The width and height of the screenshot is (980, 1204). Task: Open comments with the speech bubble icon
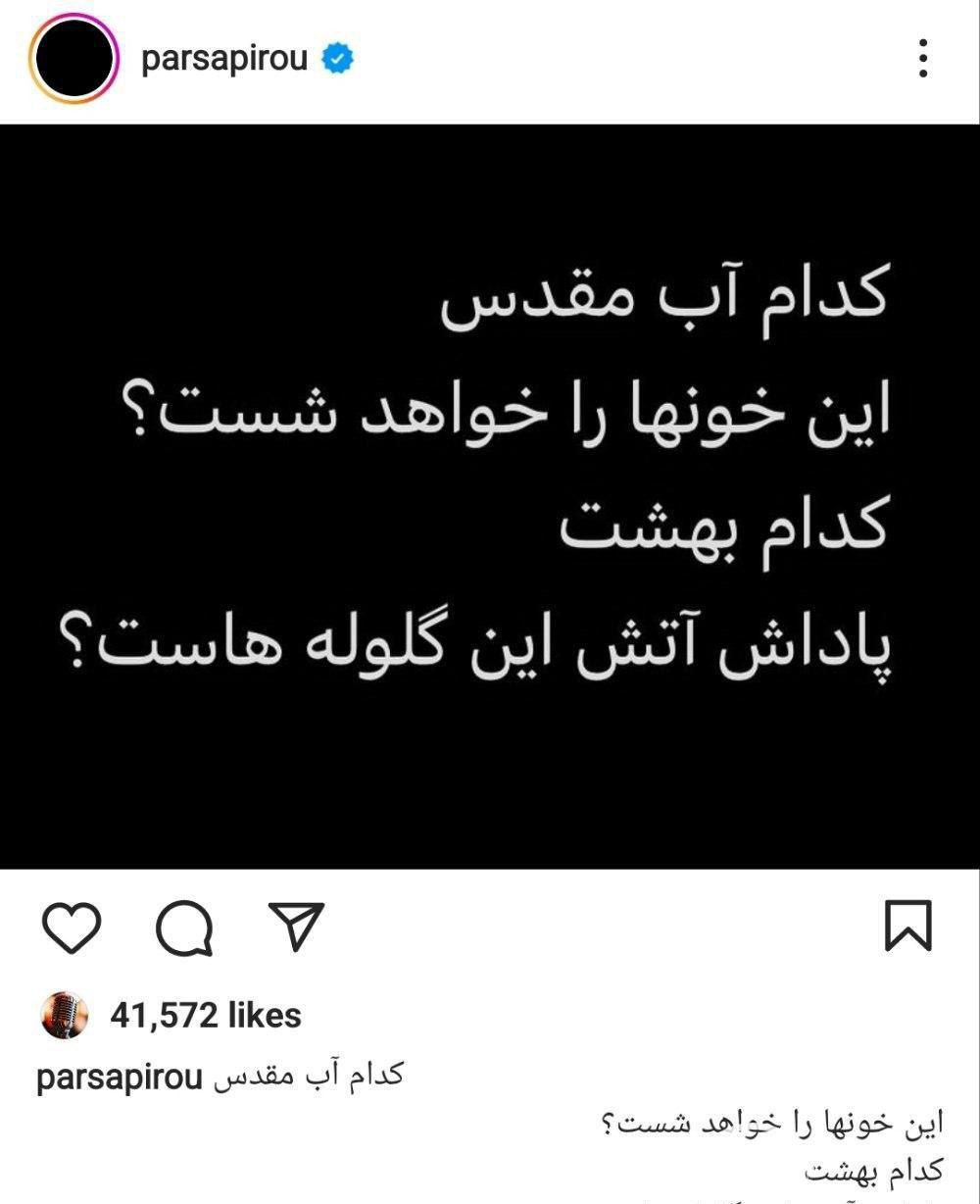pos(185,927)
